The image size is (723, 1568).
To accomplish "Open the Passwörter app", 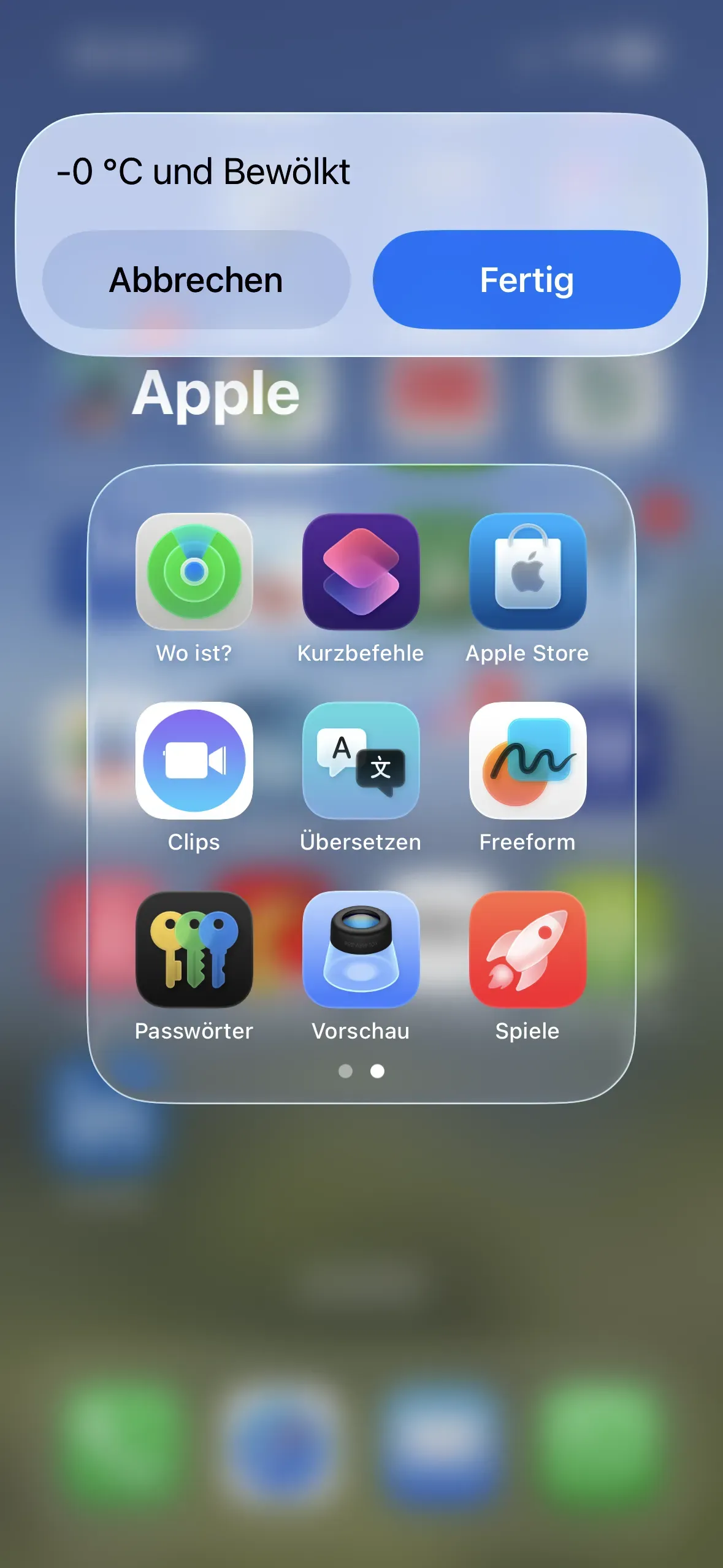I will 194,950.
